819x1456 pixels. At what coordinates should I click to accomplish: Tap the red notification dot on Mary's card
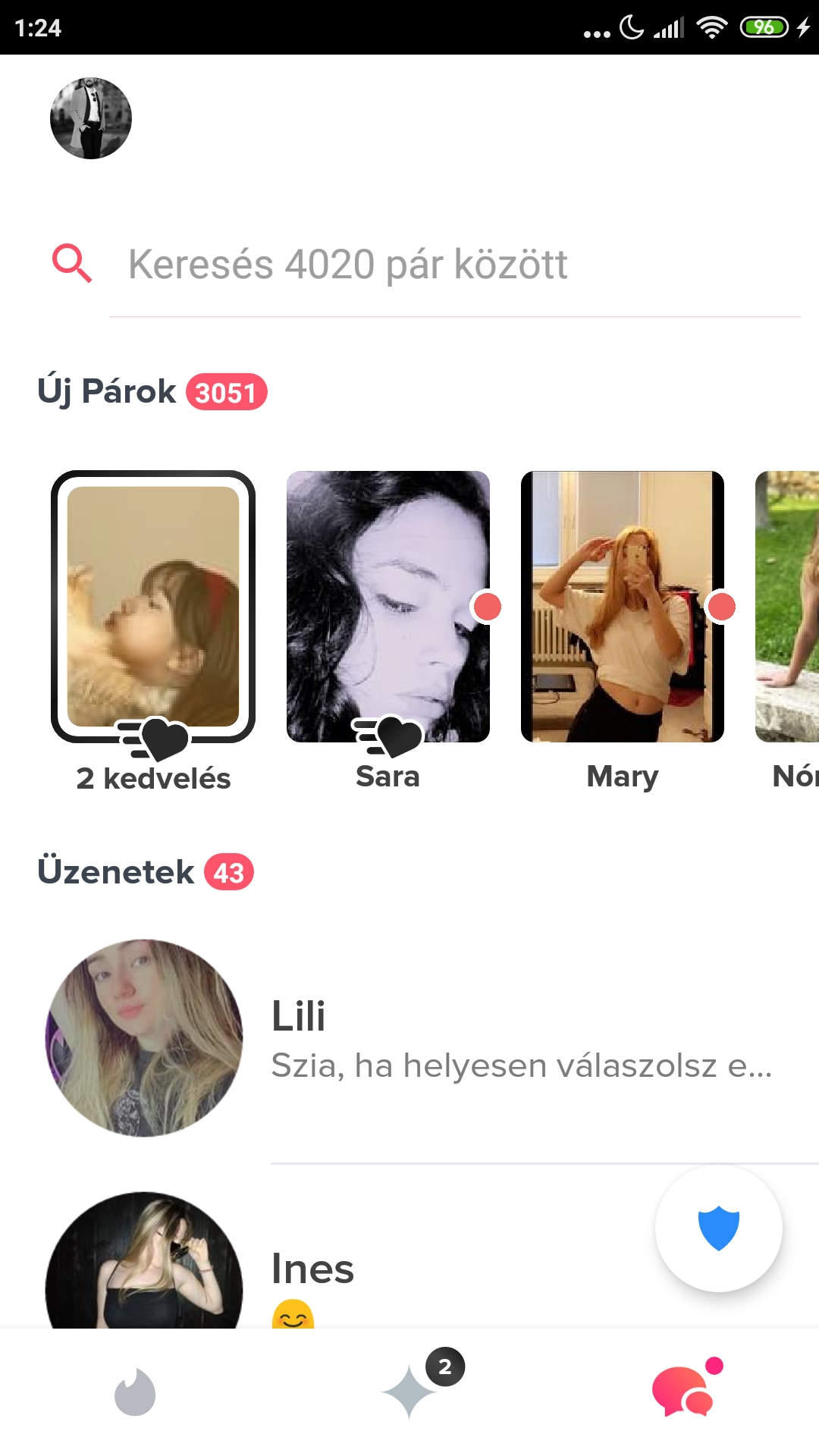point(720,607)
